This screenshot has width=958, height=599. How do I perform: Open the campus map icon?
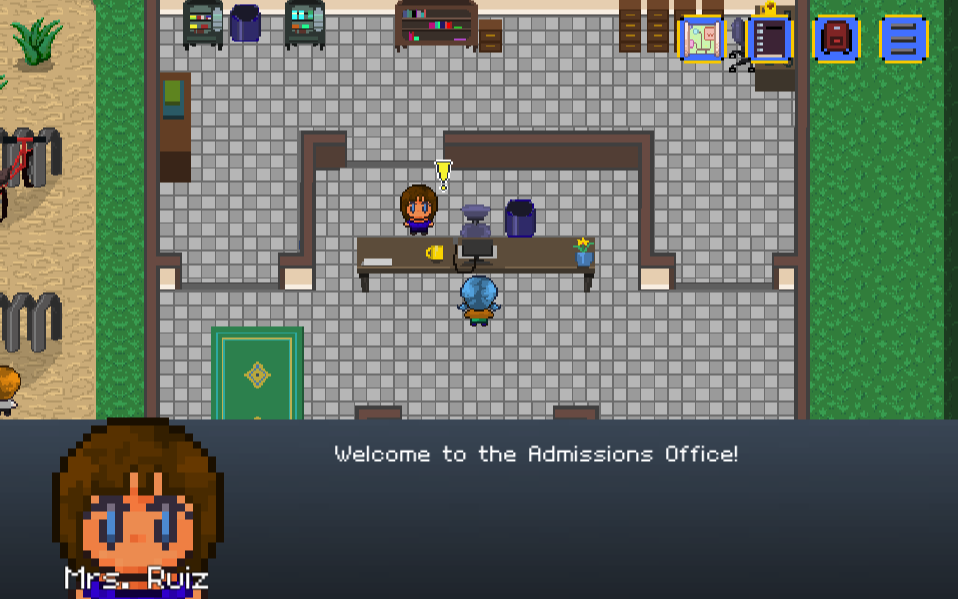pos(701,39)
